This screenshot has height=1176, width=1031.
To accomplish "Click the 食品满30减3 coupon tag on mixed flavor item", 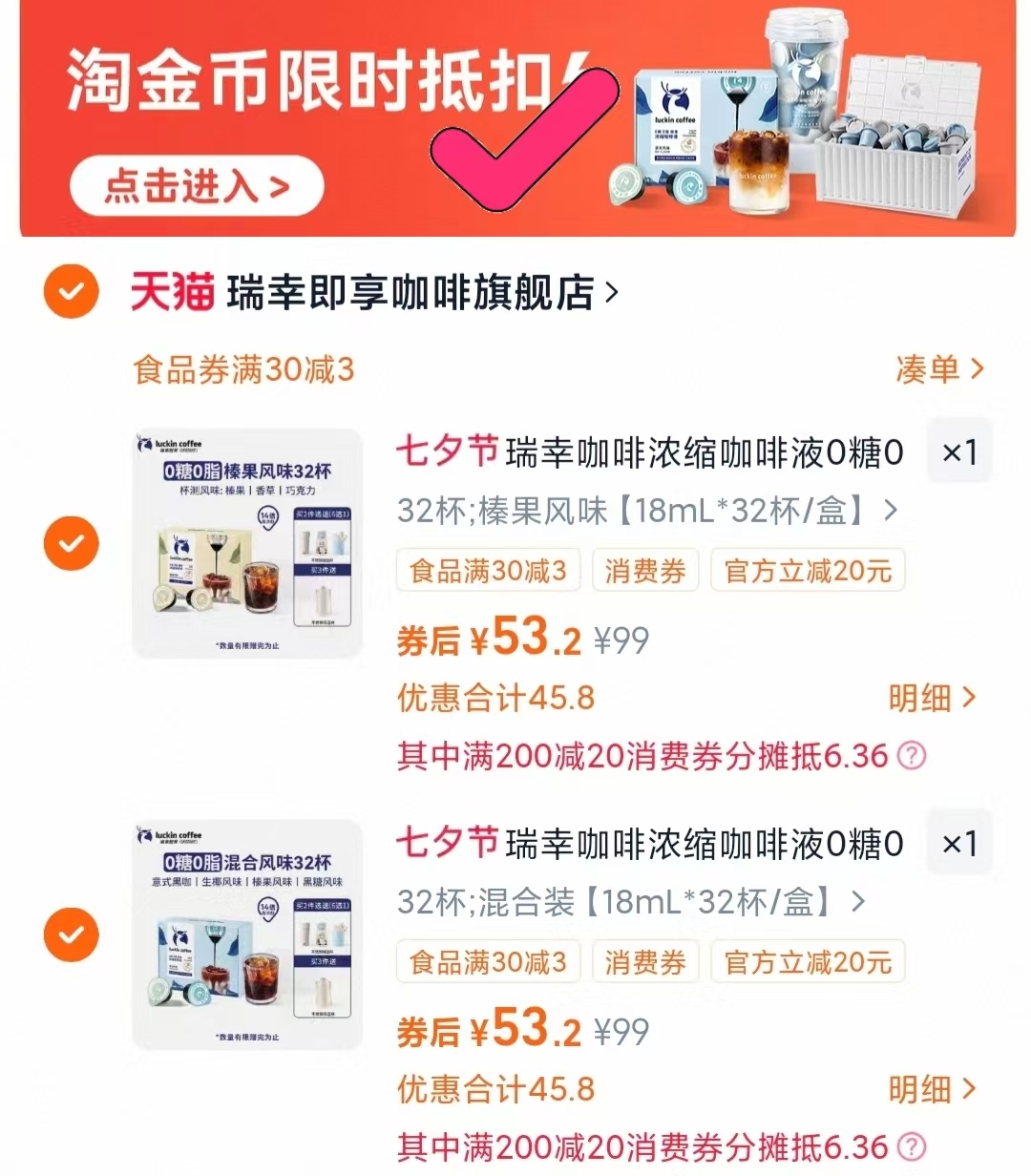I will (488, 961).
